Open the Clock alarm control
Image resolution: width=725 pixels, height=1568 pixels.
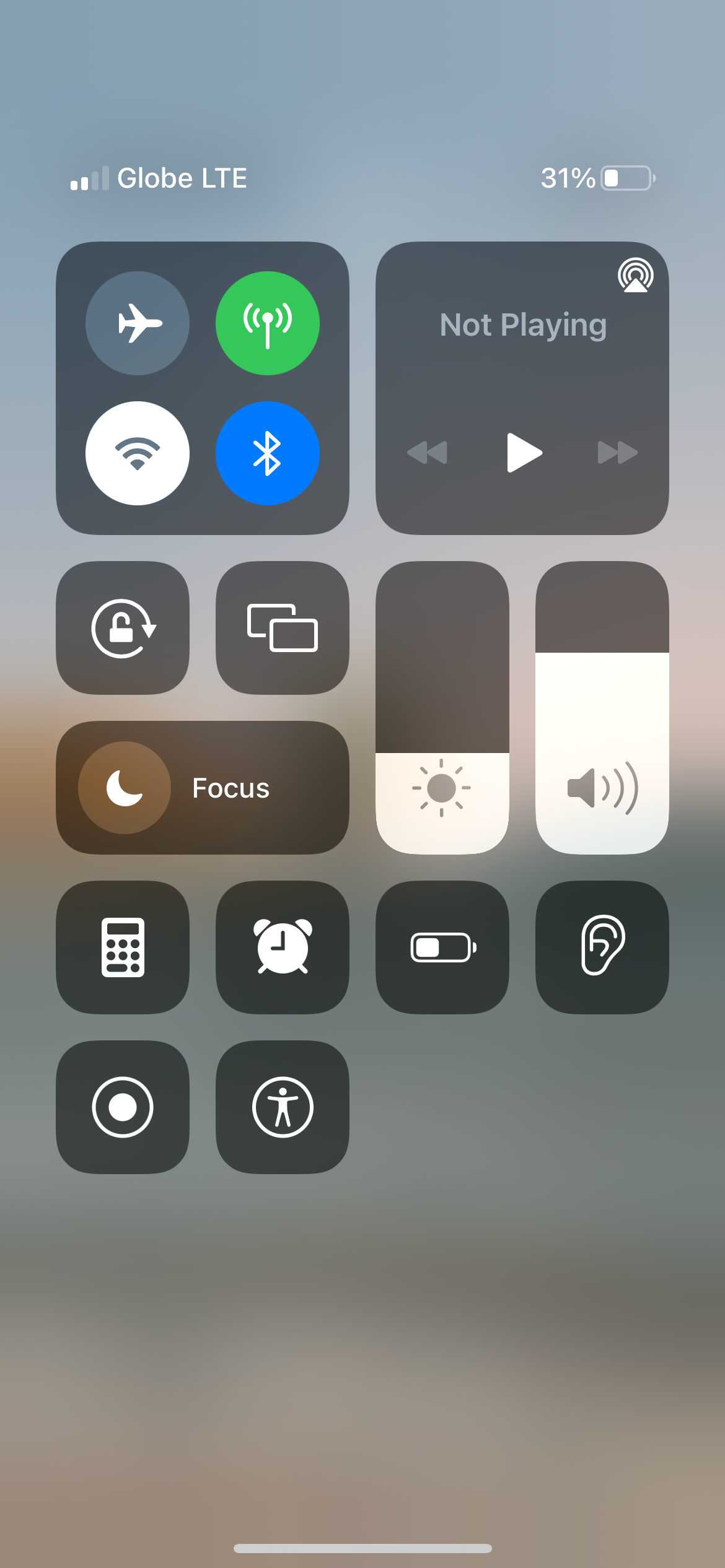click(x=282, y=947)
